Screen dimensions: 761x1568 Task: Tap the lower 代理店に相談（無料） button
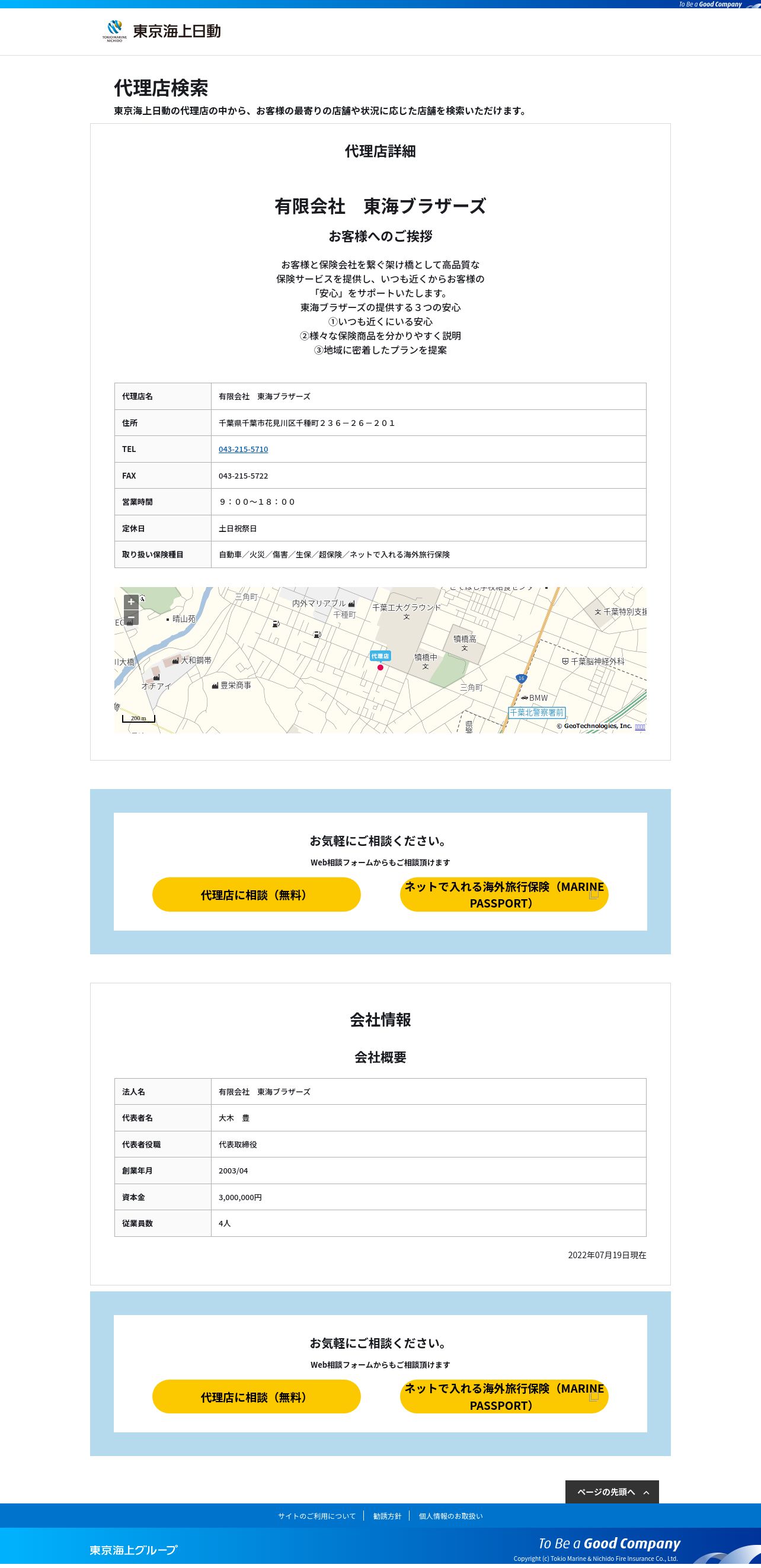(x=256, y=1396)
